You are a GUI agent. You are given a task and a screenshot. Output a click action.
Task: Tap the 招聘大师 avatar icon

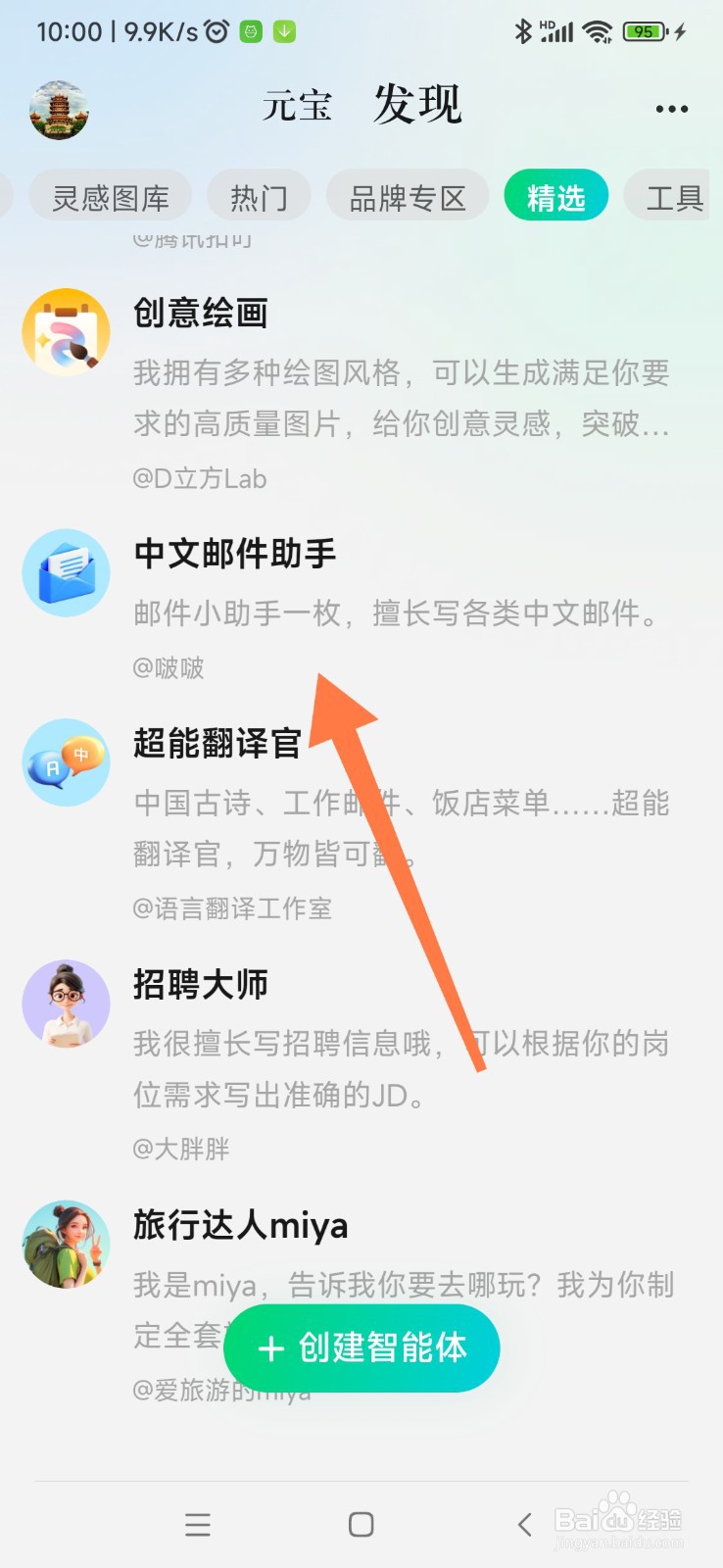66,1003
